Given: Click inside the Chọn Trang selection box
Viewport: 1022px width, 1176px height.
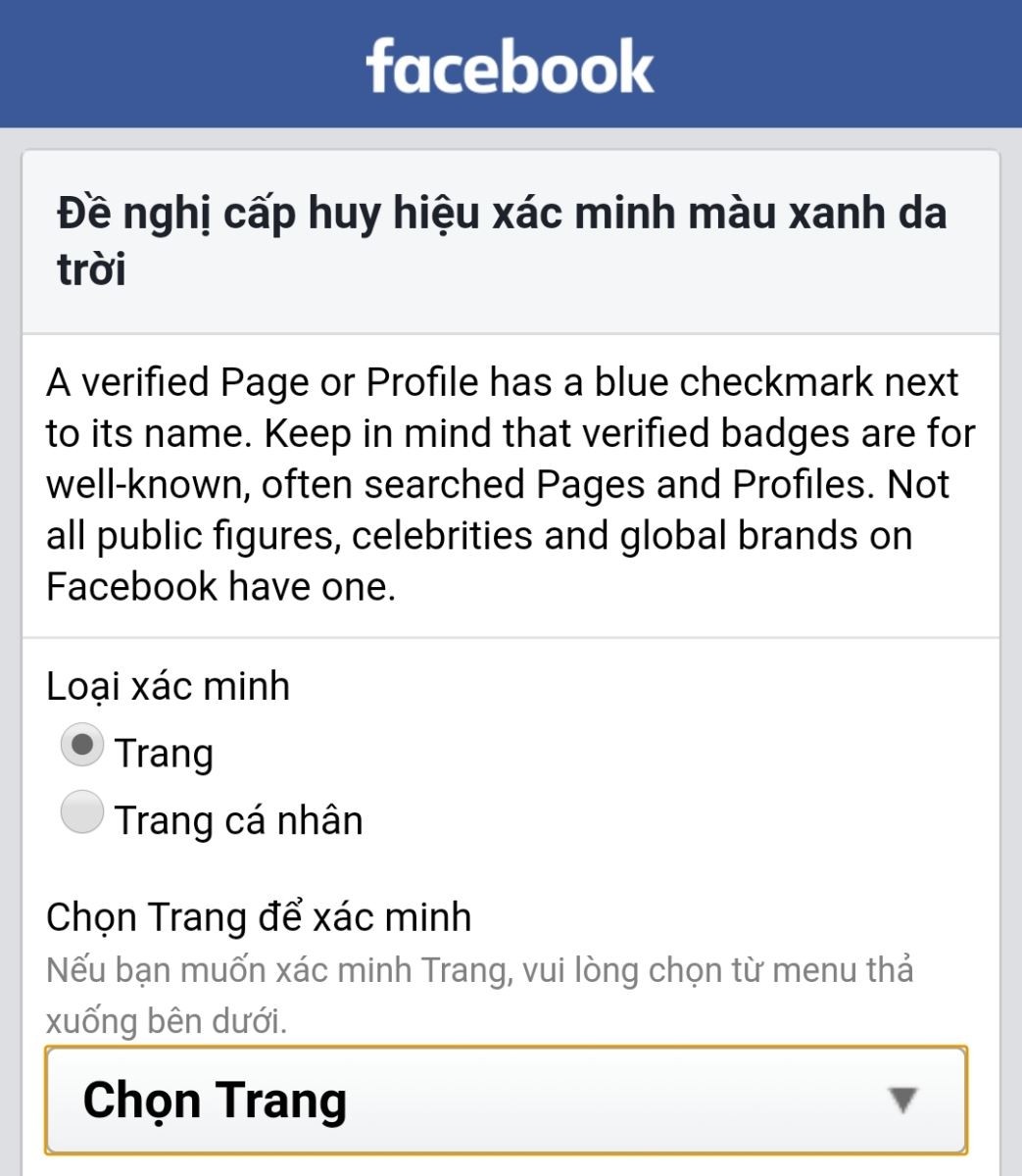Looking at the screenshot, I should point(392,1098).
